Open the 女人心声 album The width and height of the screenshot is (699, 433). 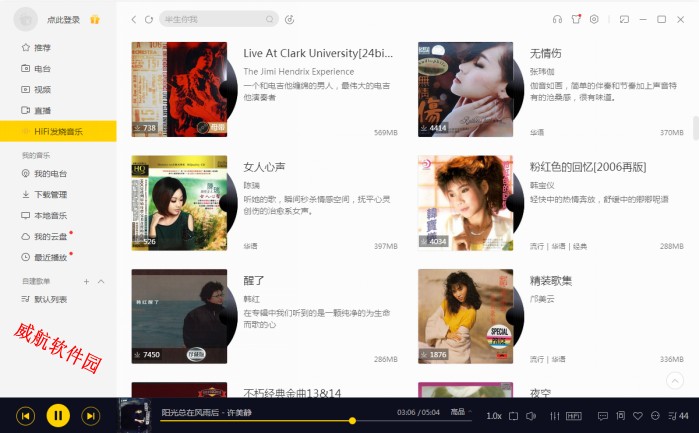[x=265, y=166]
